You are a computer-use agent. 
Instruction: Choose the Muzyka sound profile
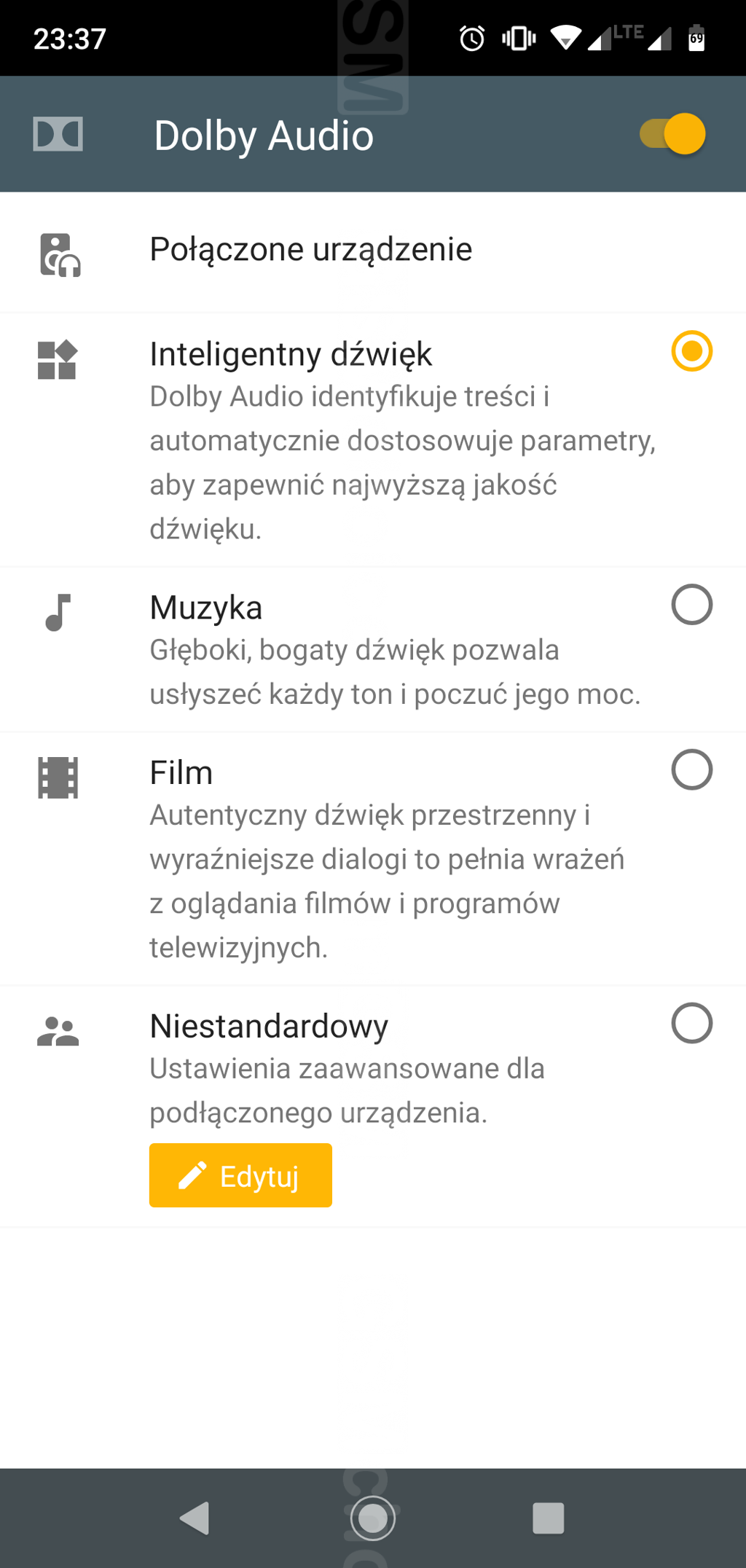click(691, 605)
